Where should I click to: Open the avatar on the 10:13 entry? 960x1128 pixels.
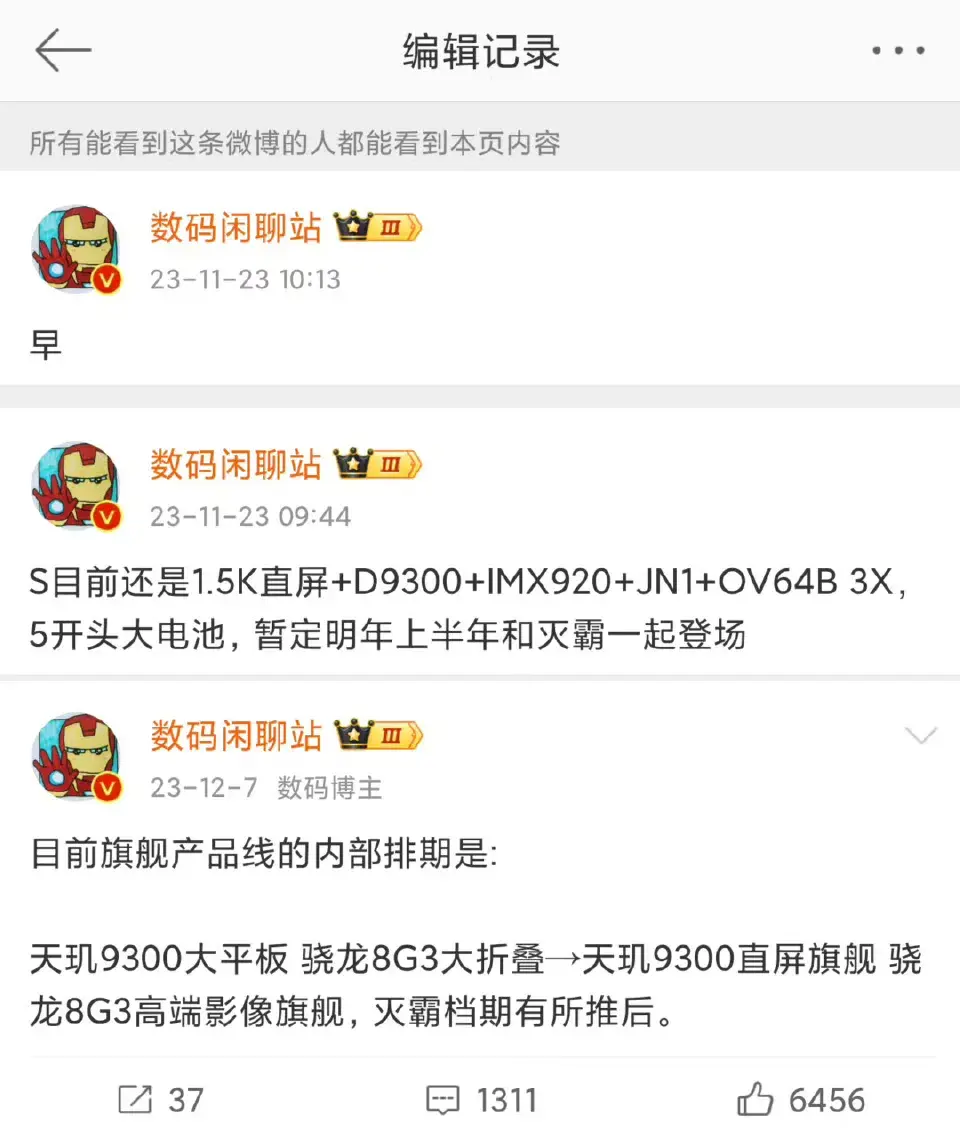[x=77, y=249]
